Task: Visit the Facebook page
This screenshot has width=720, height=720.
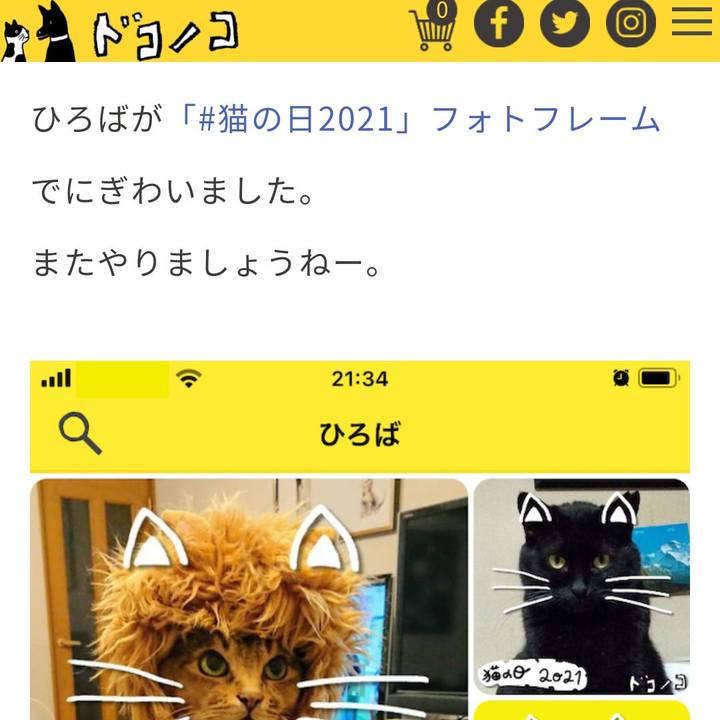Action: click(498, 22)
